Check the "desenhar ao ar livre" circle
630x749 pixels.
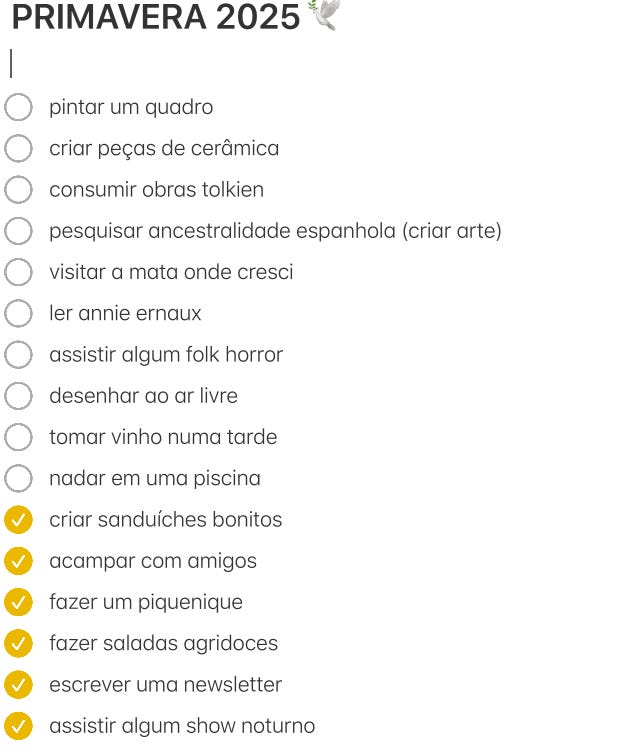tap(19, 396)
